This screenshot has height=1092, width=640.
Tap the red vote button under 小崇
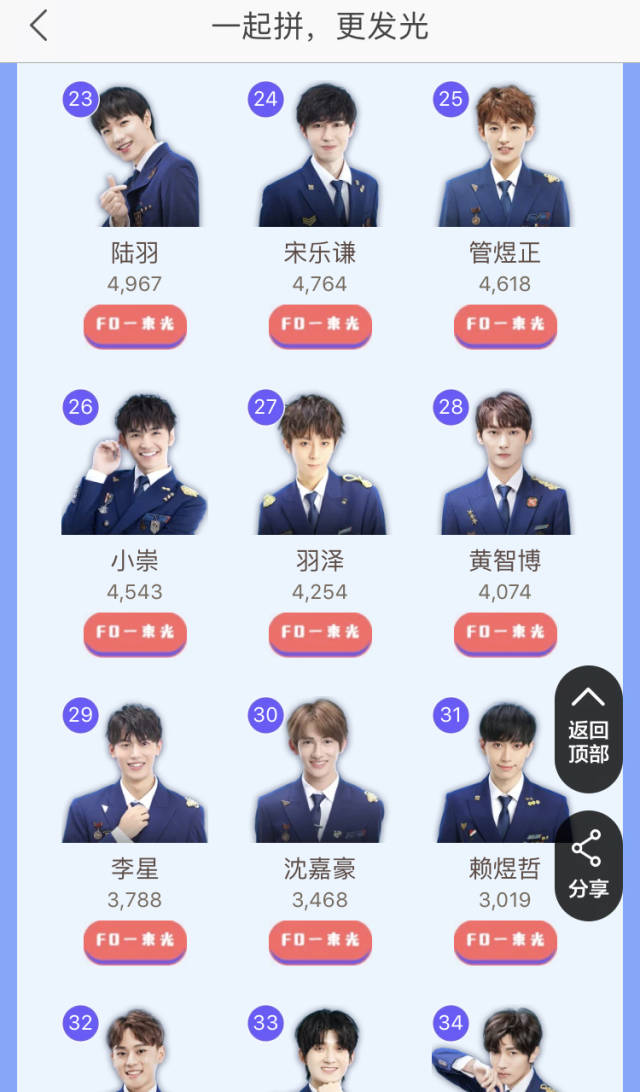coord(134,632)
